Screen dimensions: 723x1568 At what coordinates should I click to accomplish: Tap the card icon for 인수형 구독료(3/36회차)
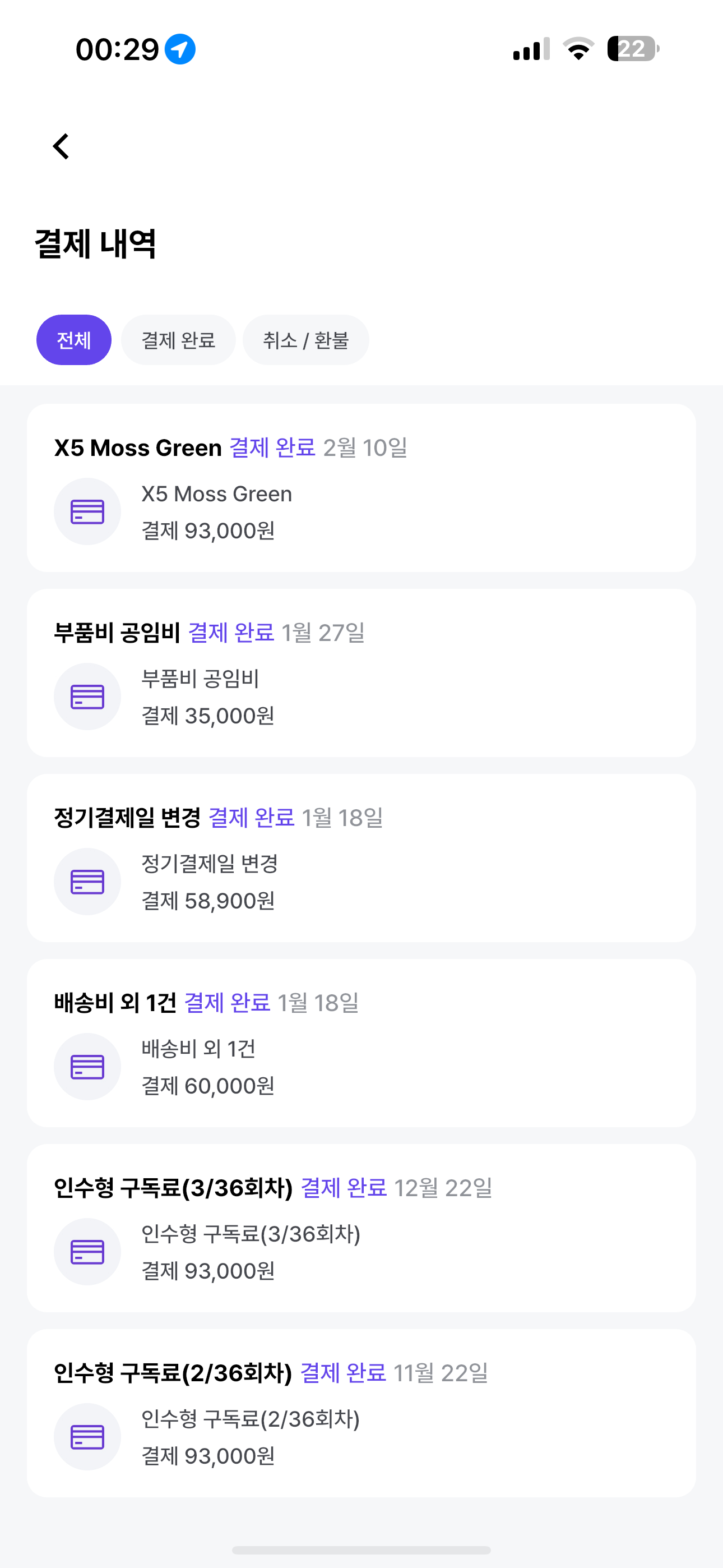point(87,1252)
